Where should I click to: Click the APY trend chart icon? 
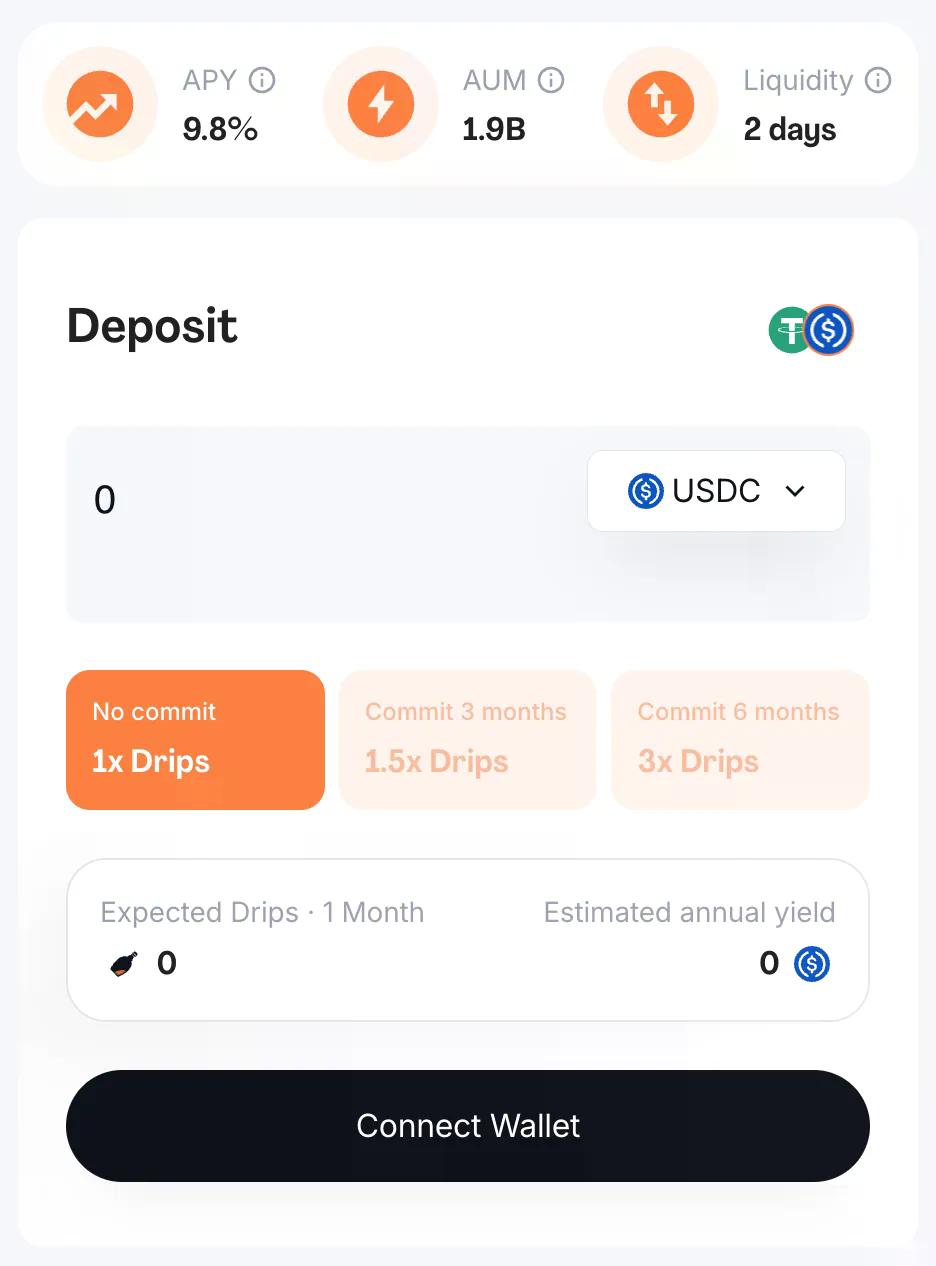99,103
